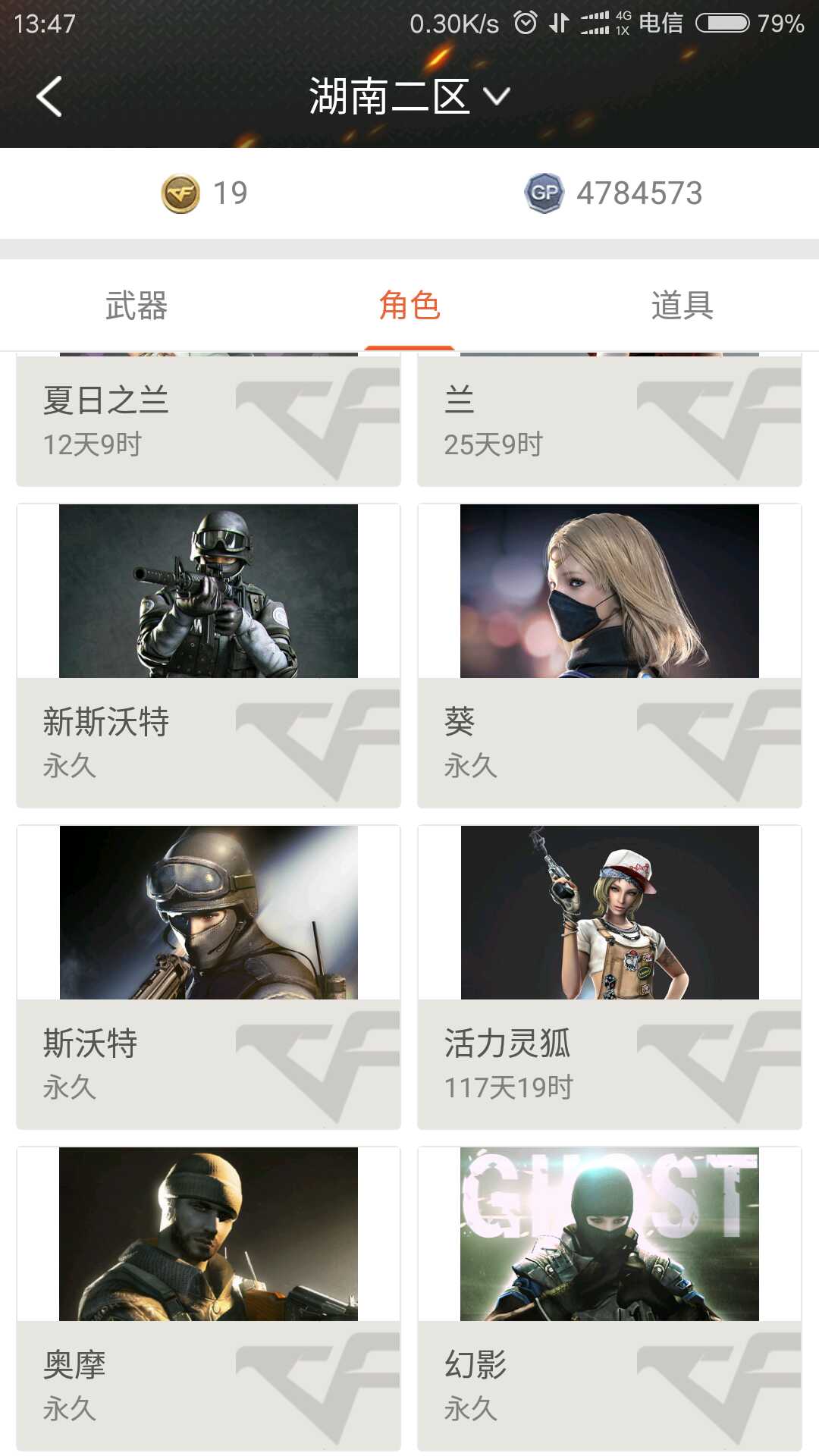Open the 幻影 character card

609,1298
